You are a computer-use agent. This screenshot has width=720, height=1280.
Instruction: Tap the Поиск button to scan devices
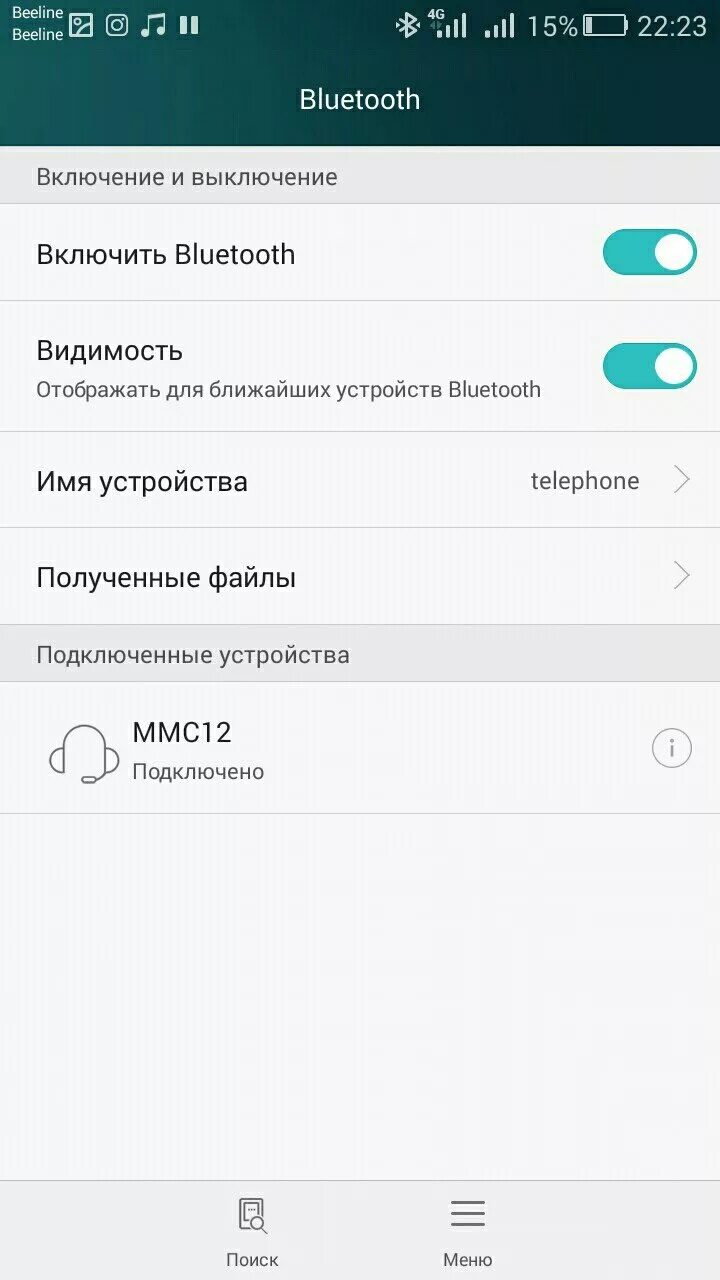pyautogui.click(x=252, y=1232)
